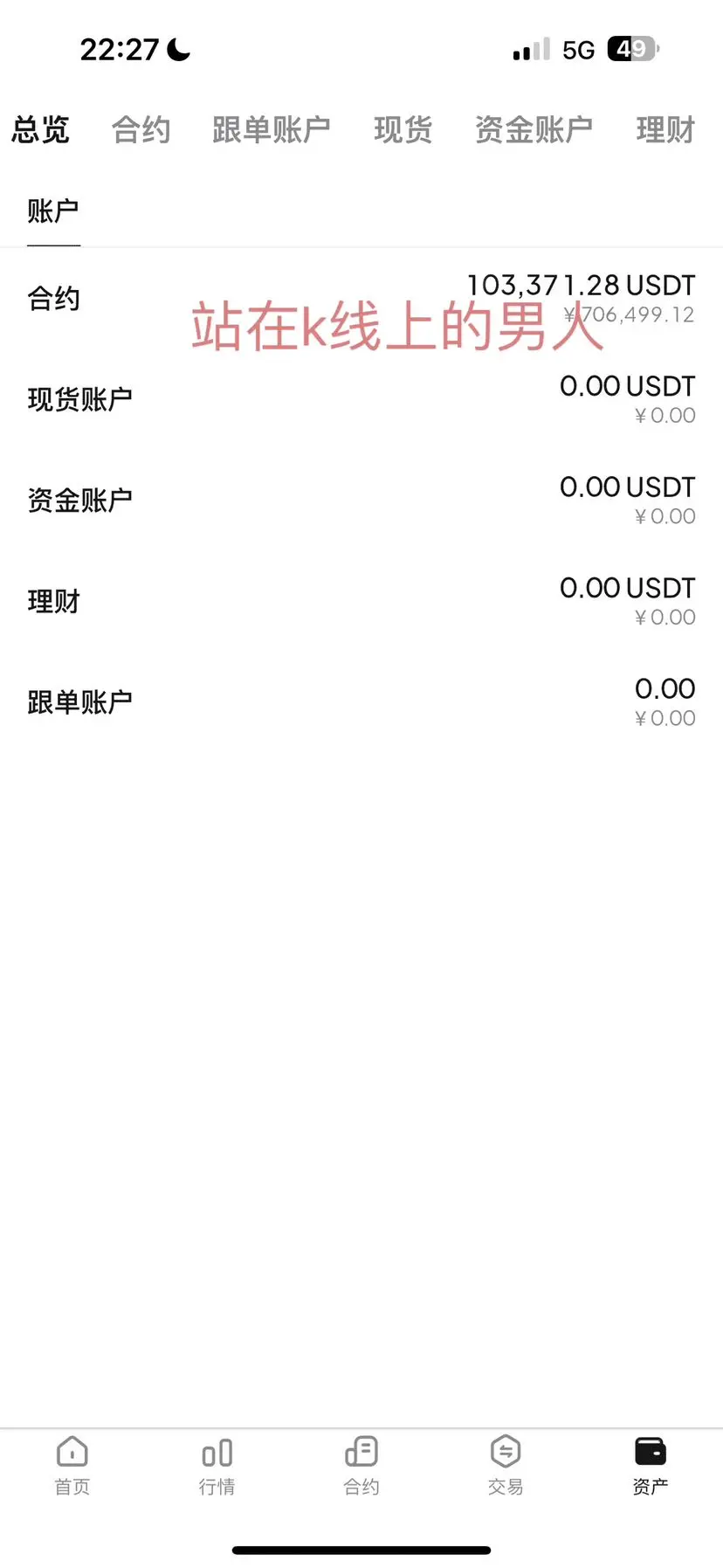This screenshot has height=1568, width=723.
Task: Switch to the 理财 top tab
Action: click(x=665, y=130)
